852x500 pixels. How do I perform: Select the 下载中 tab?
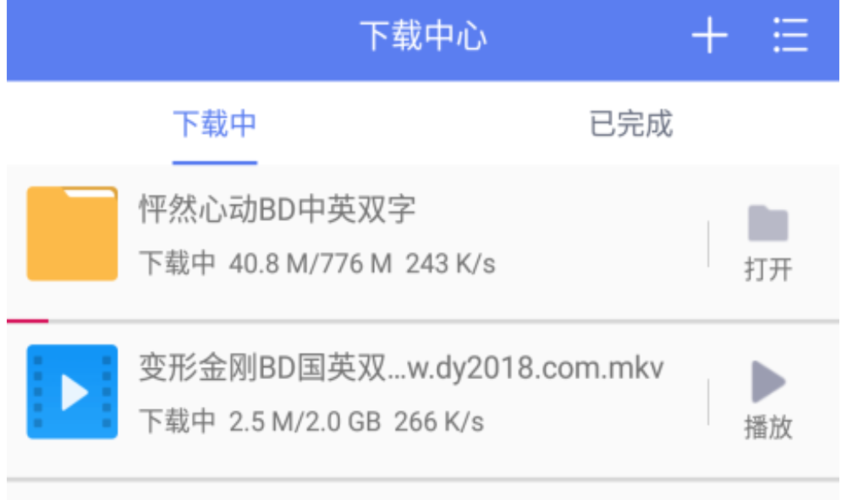click(215, 124)
